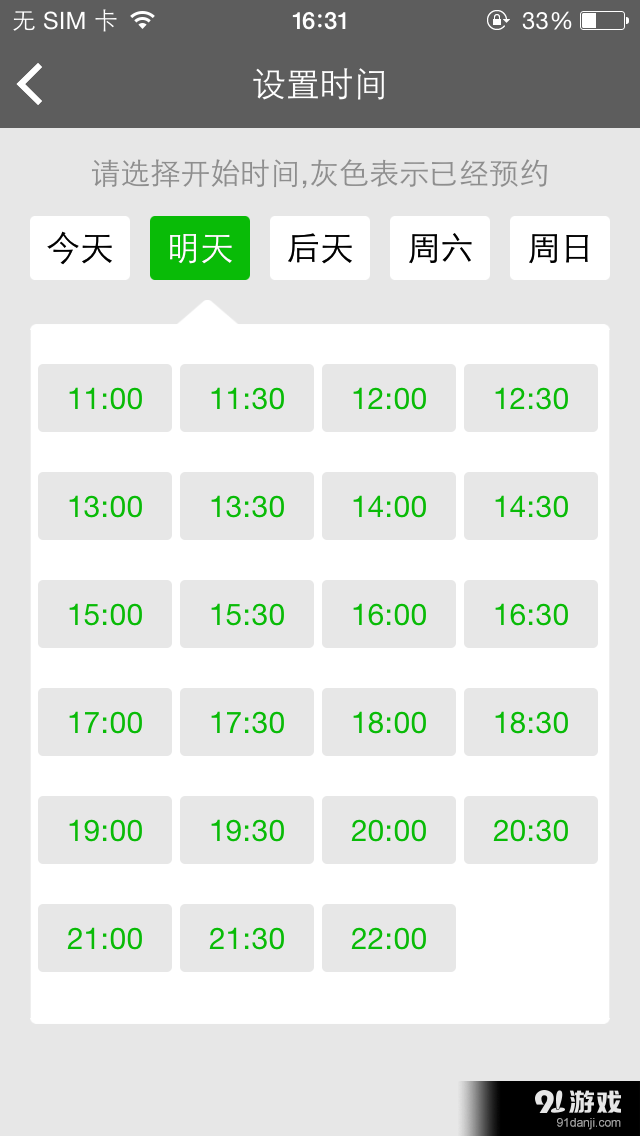Select the 21:30 time slot
Screen dimensions: 640x1136
247,938
